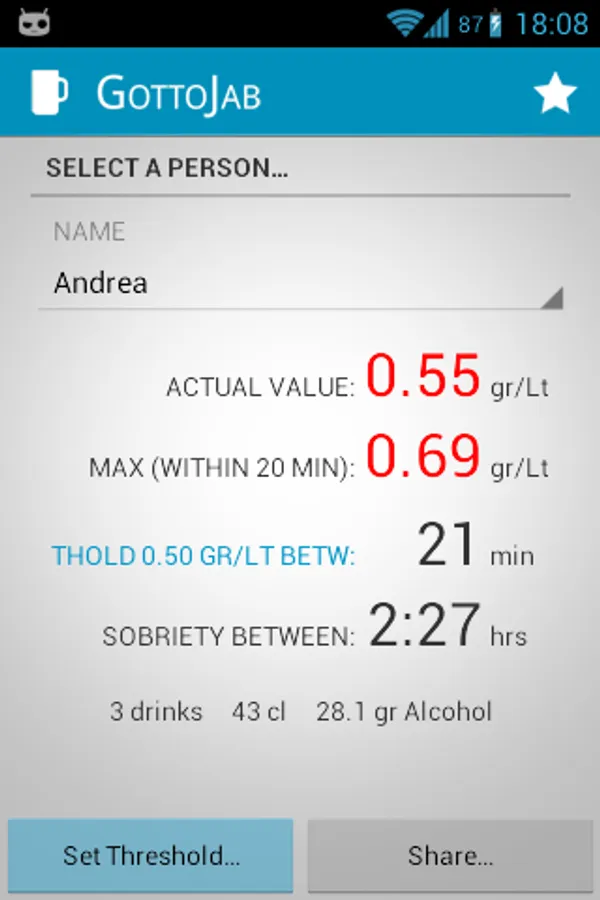
Task: Tap the Set Threshold button
Action: coord(151,856)
